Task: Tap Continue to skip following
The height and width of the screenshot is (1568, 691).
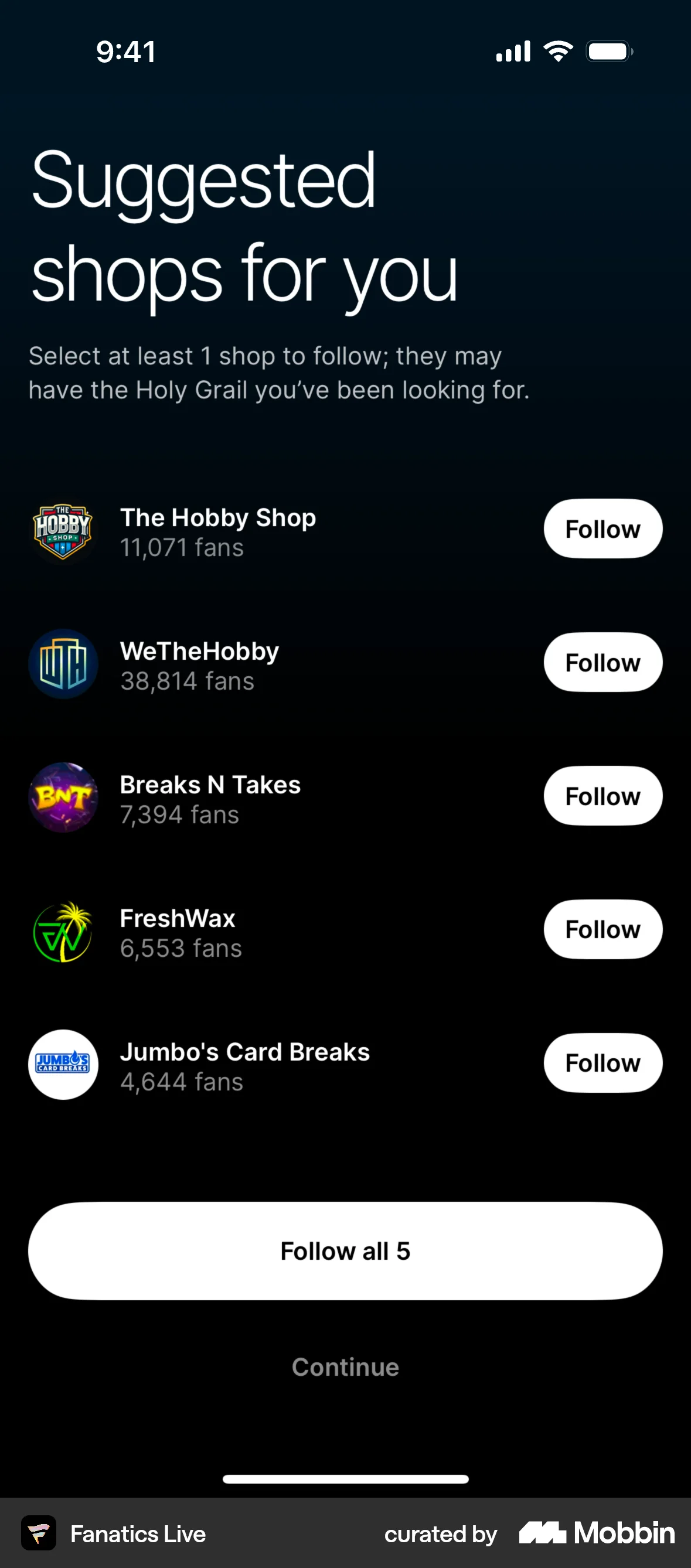Action: (x=345, y=1366)
